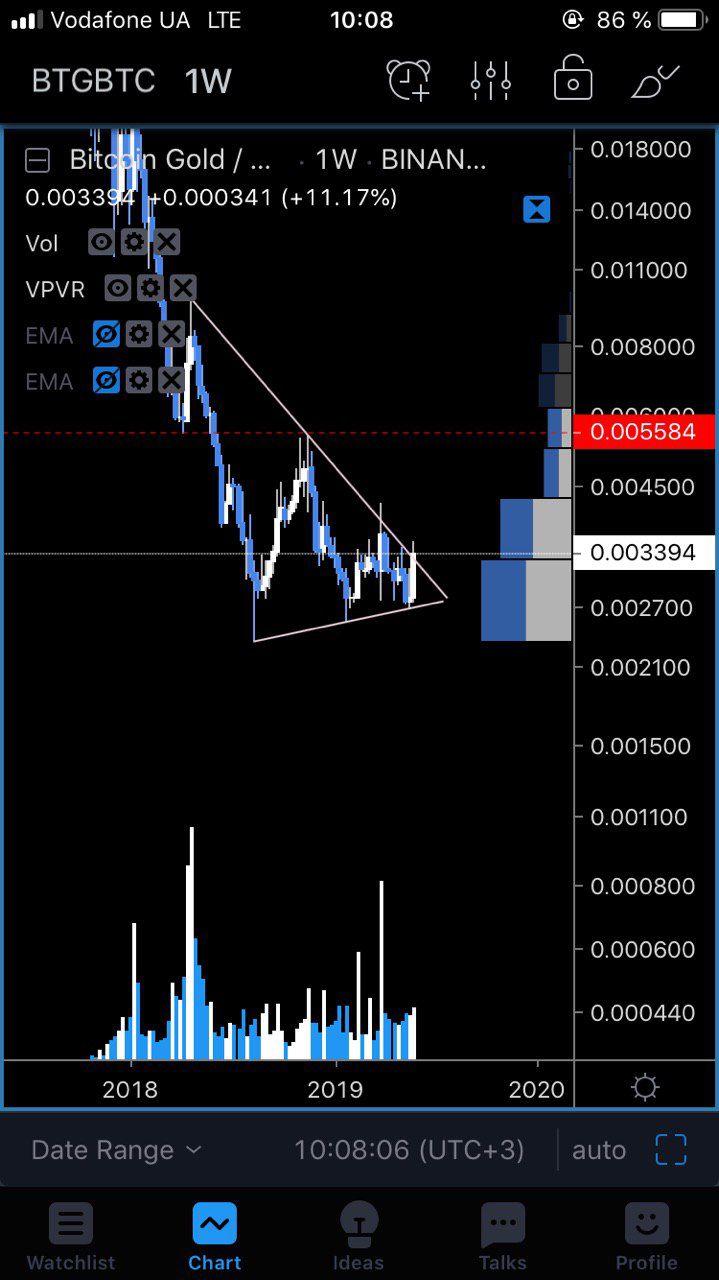
Task: Open the Date Range selector
Action: tap(116, 1150)
